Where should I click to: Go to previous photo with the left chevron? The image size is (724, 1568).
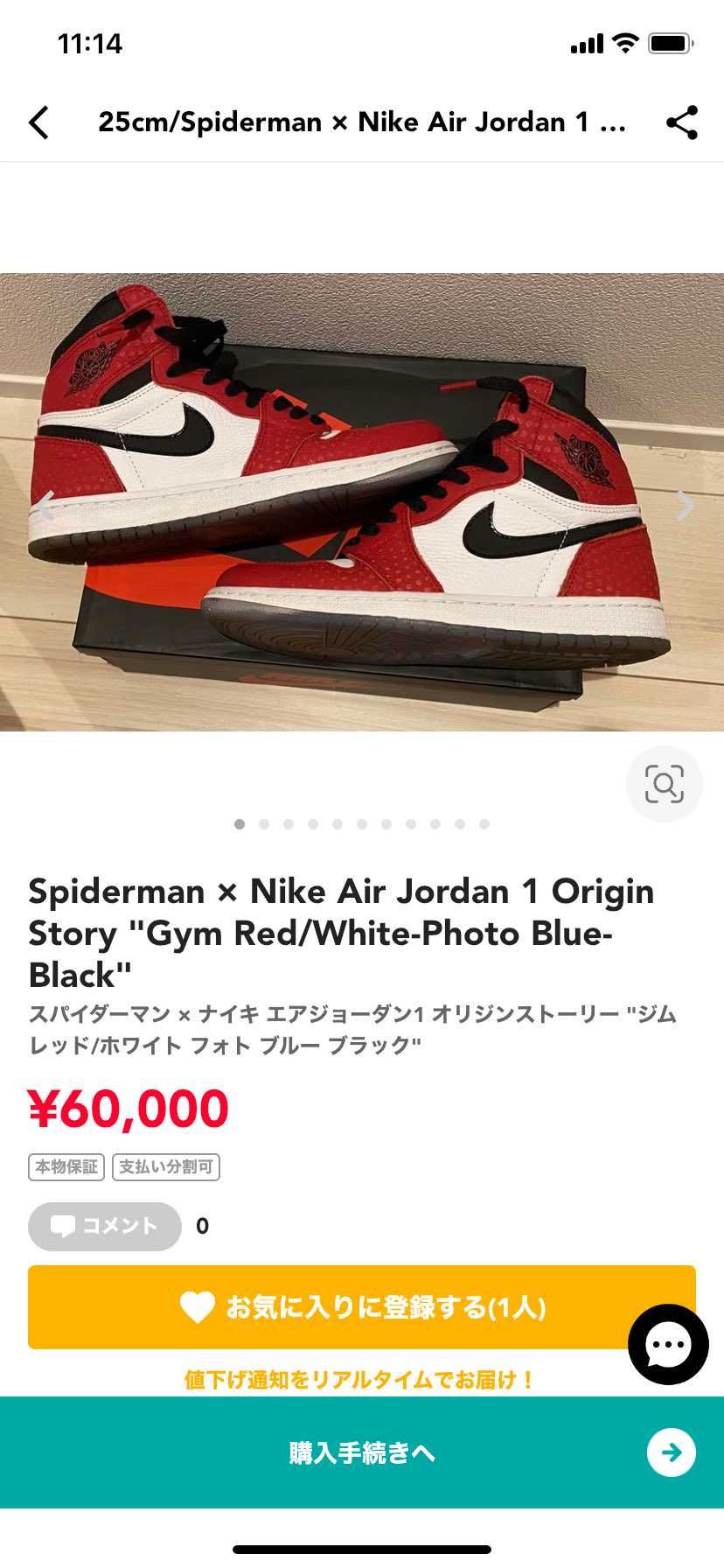[44, 506]
